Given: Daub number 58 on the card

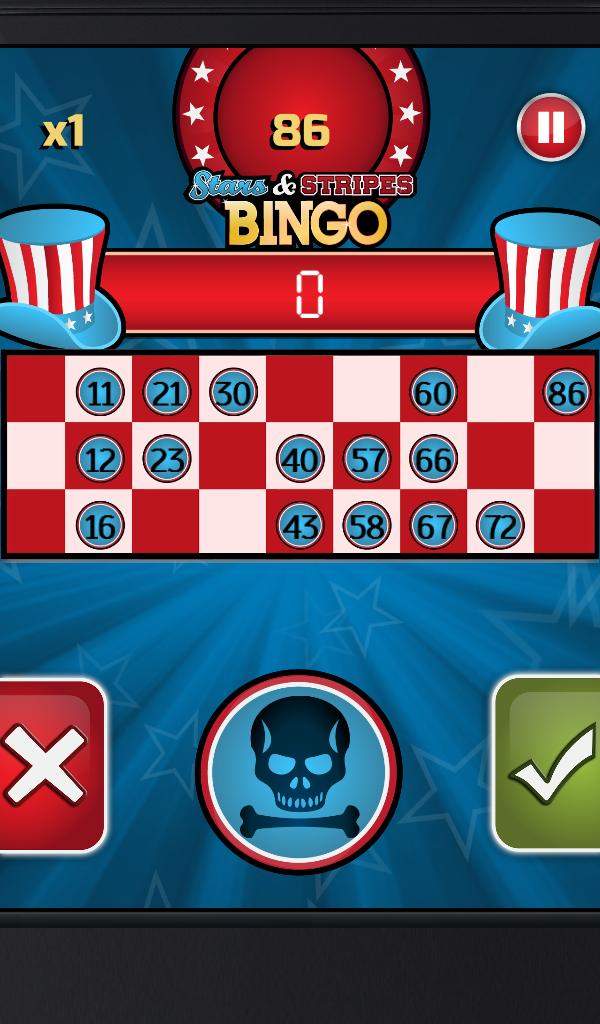Looking at the screenshot, I should click(x=367, y=526).
